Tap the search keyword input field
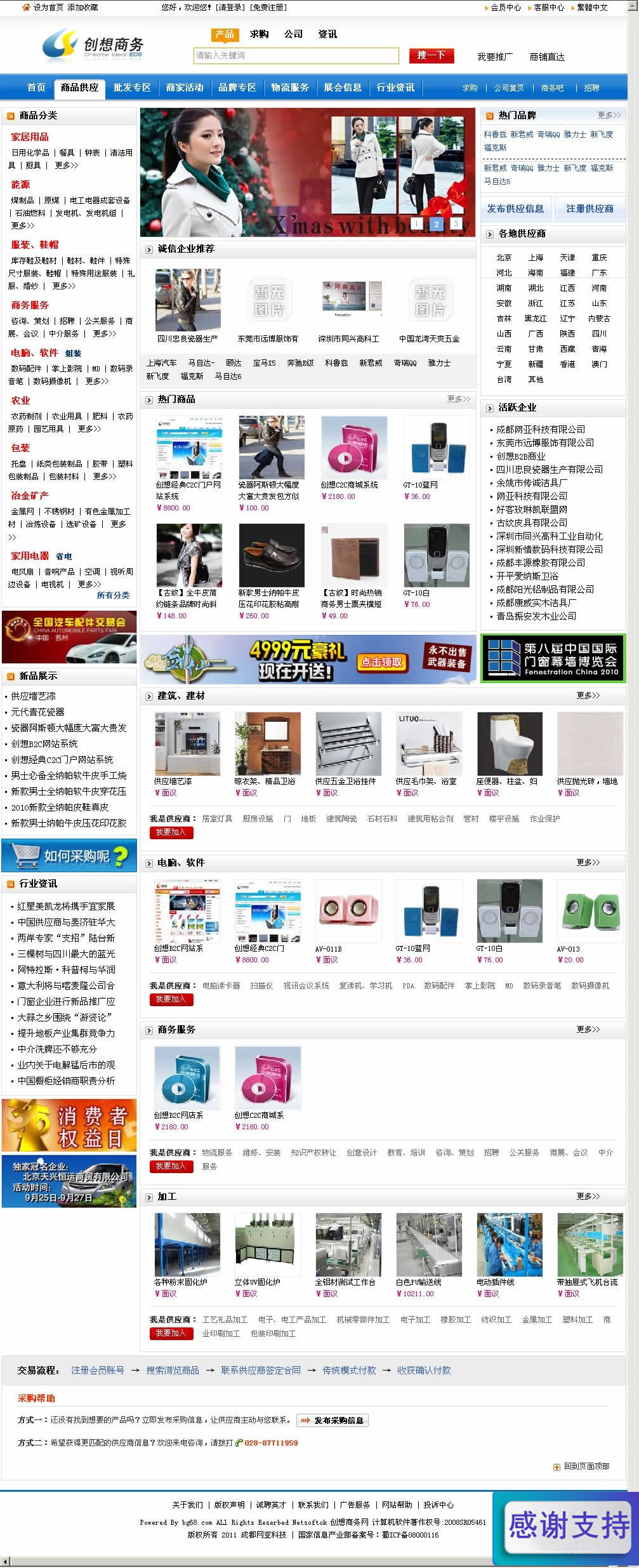This screenshot has height=1568, width=639. point(296,56)
